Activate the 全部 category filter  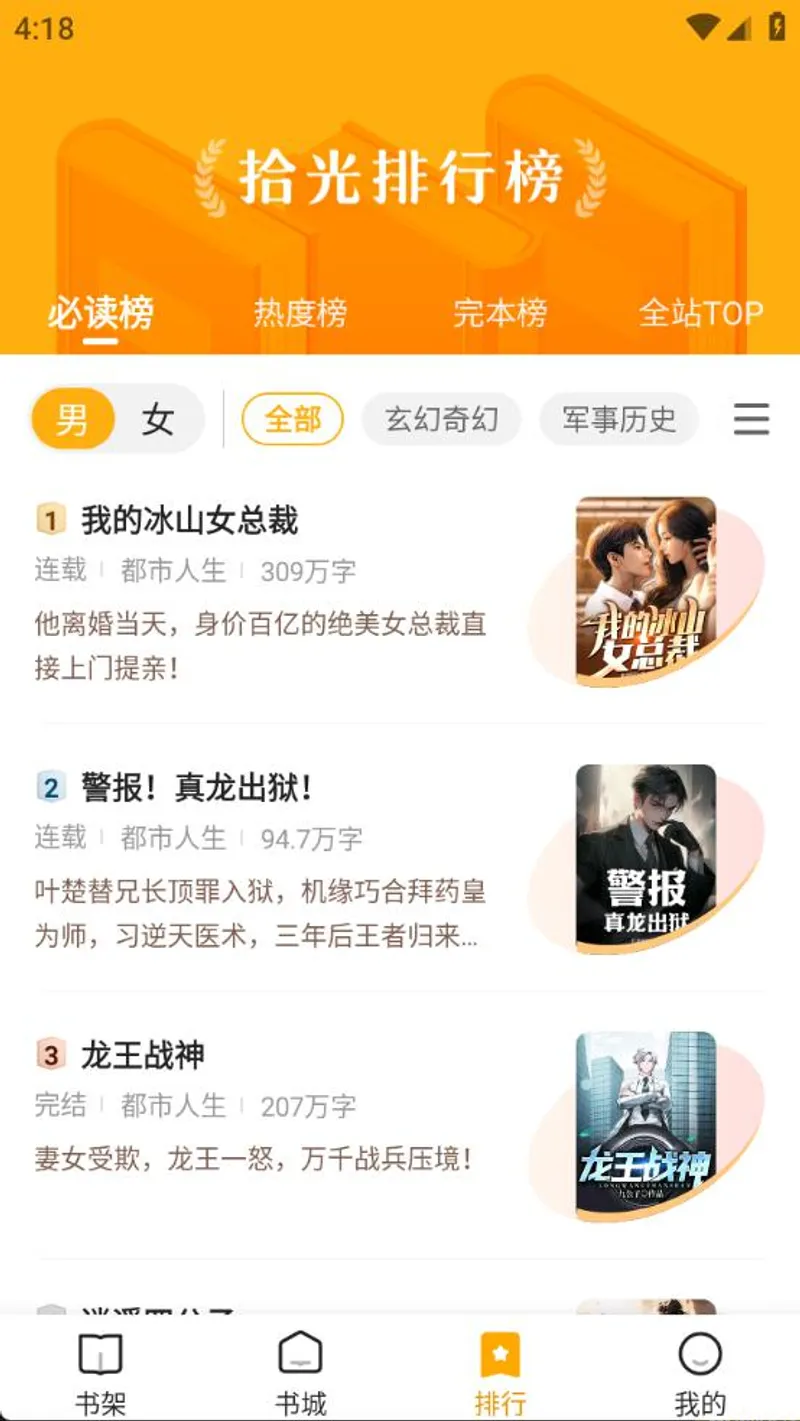coord(293,421)
